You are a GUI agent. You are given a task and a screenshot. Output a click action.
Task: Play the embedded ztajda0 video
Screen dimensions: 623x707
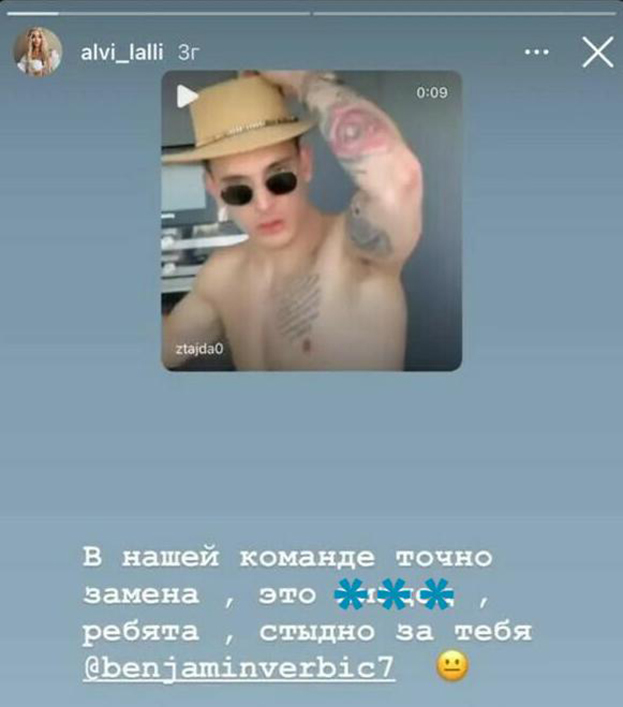[188, 96]
